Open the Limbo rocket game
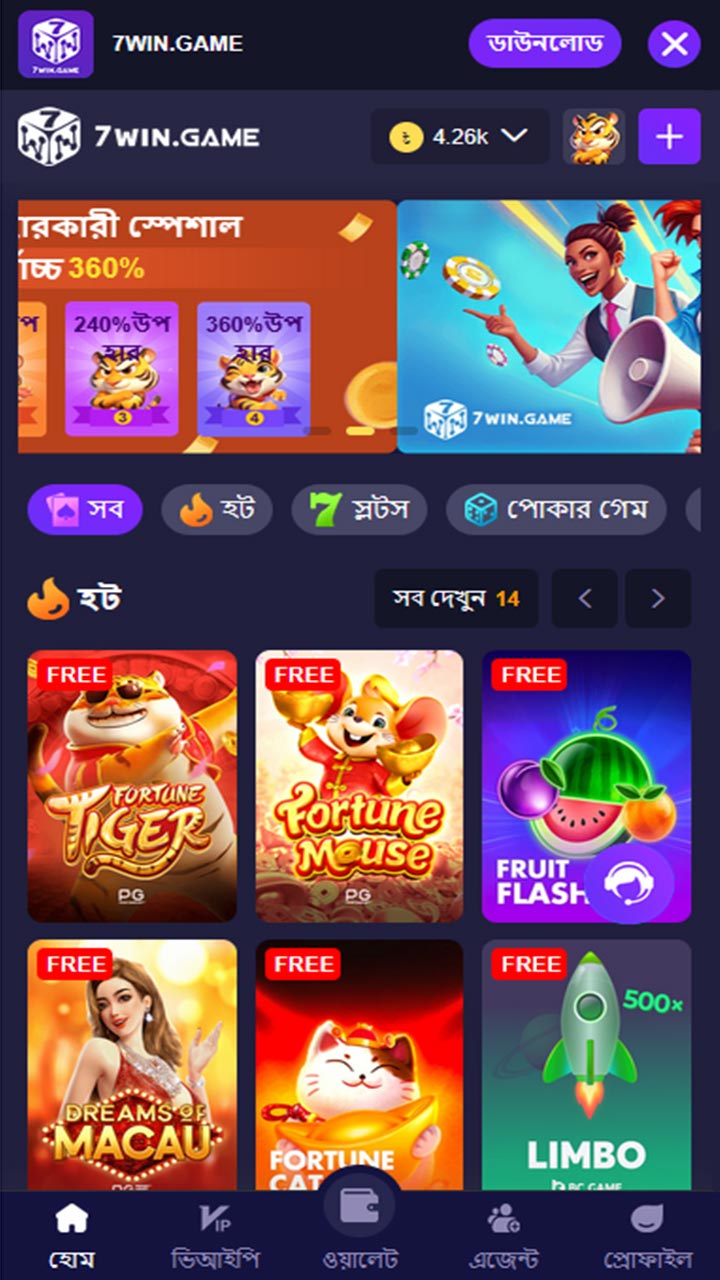This screenshot has height=1280, width=720. coord(586,1065)
